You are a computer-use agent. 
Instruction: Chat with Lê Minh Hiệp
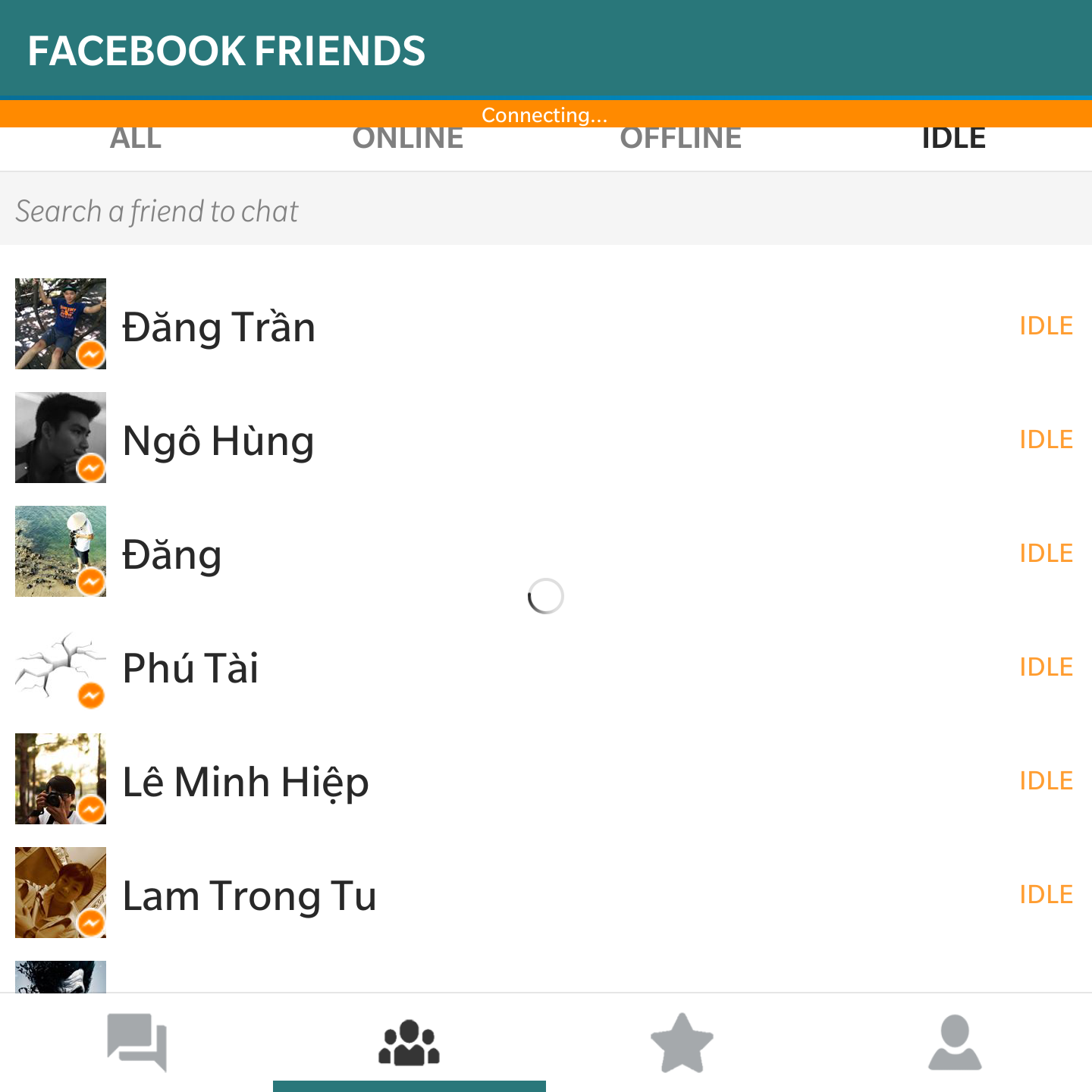point(245,781)
